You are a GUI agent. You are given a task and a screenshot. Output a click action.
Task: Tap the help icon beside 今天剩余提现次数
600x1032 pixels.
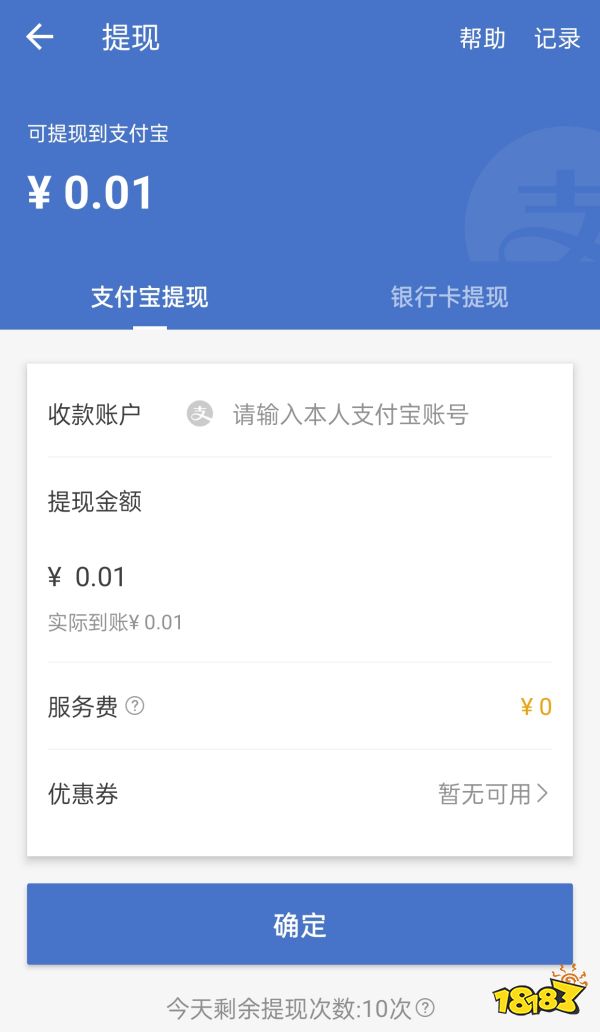pyautogui.click(x=426, y=1008)
